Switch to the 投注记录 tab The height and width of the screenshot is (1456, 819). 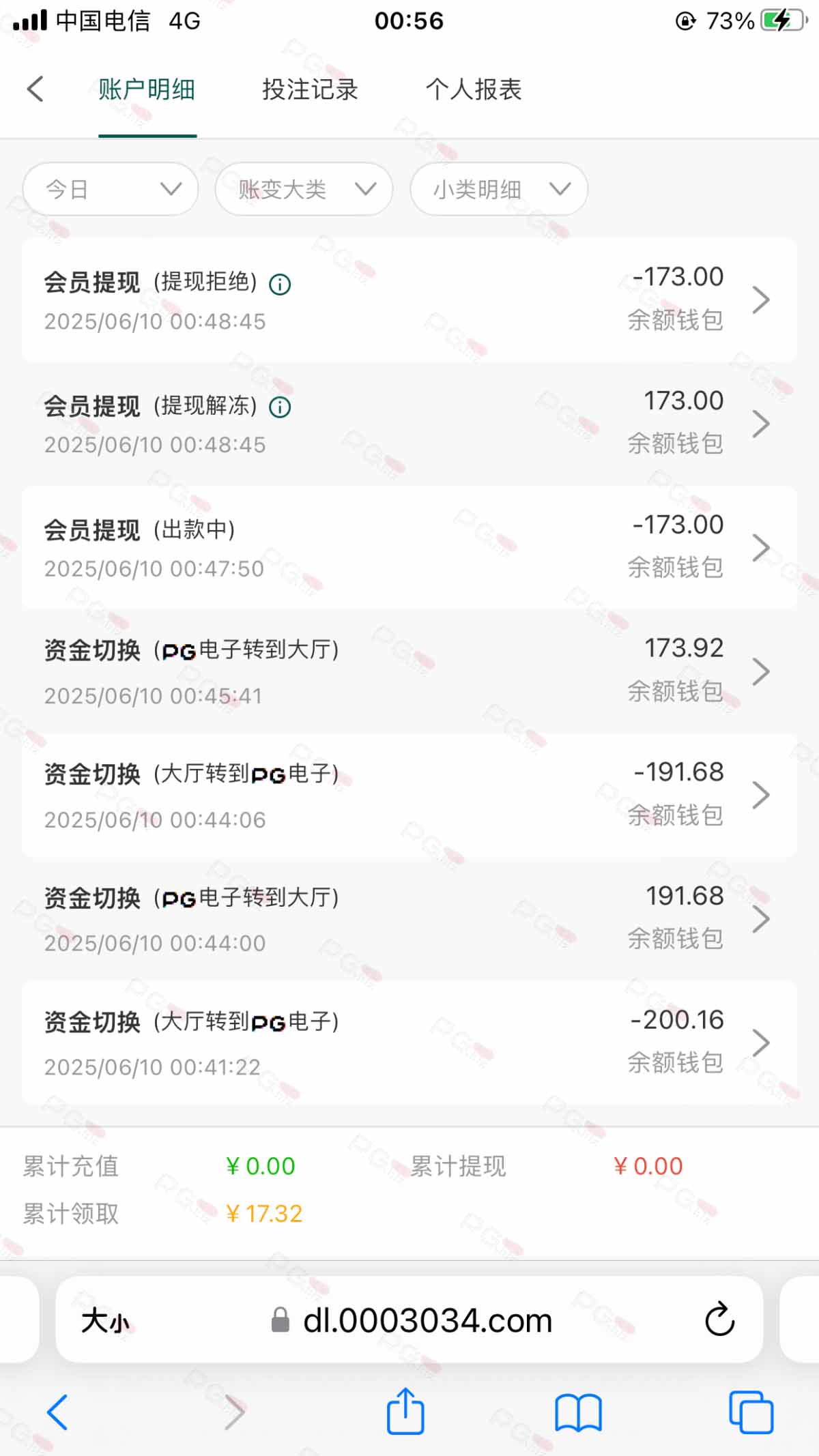coord(310,89)
